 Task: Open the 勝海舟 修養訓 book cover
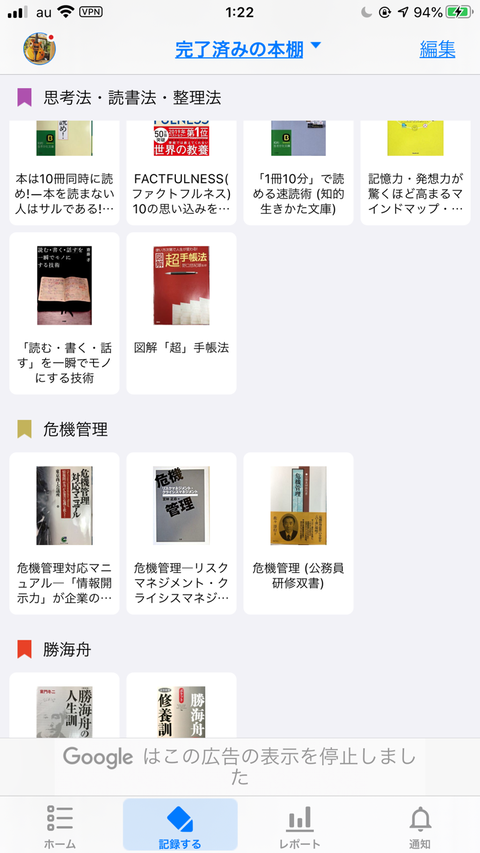[181, 712]
